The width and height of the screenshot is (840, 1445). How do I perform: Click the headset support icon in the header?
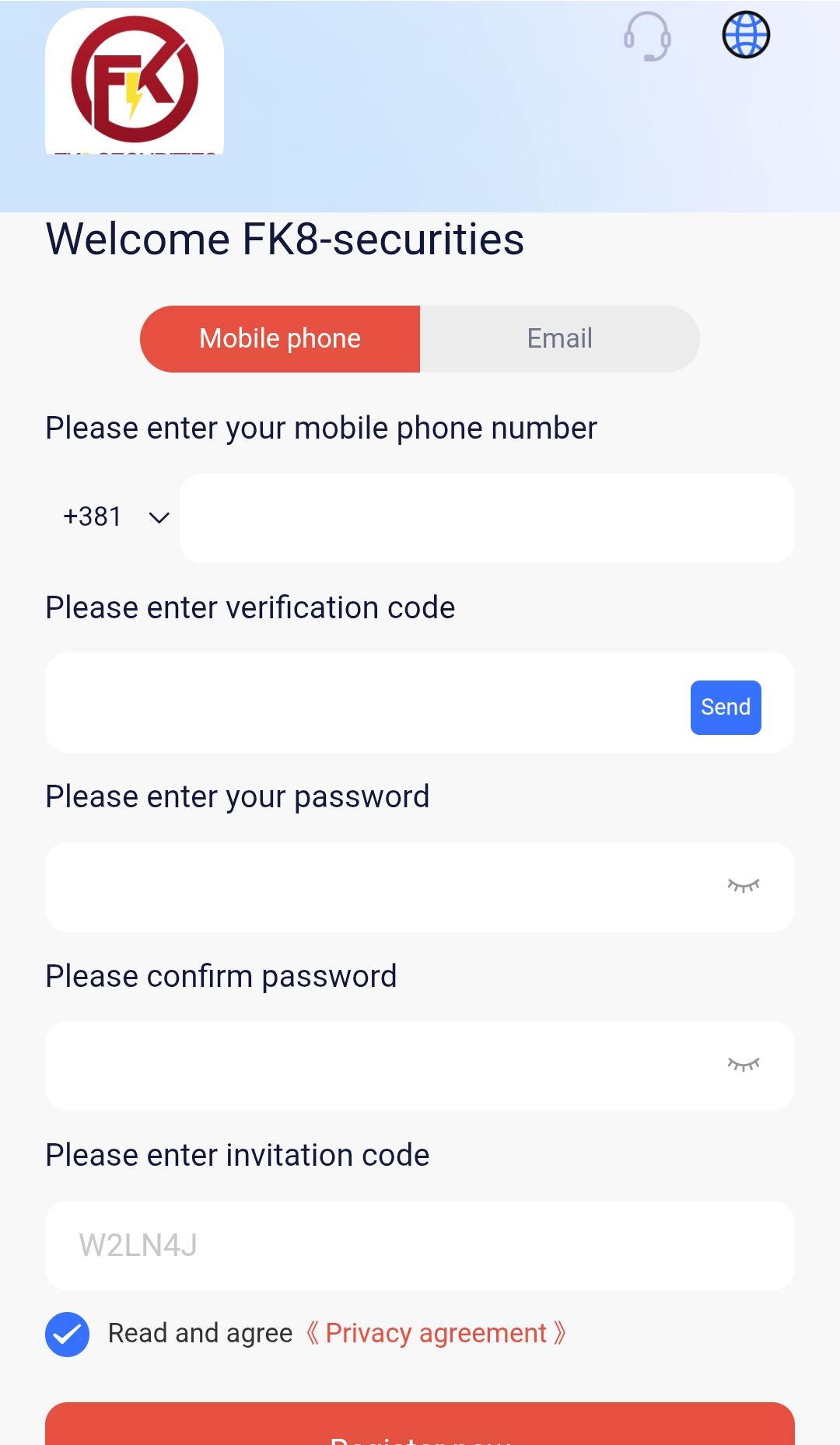coord(648,36)
